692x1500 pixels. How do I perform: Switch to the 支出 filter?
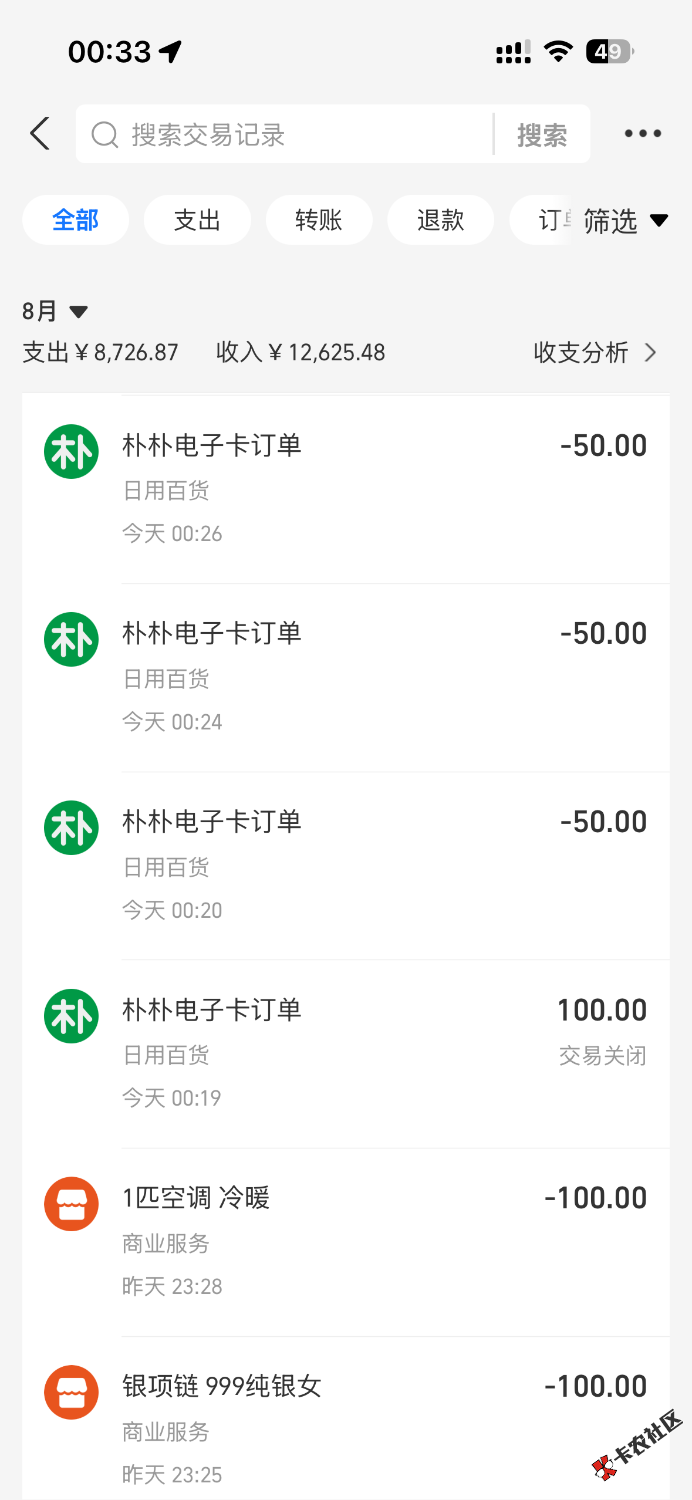pyautogui.click(x=197, y=220)
